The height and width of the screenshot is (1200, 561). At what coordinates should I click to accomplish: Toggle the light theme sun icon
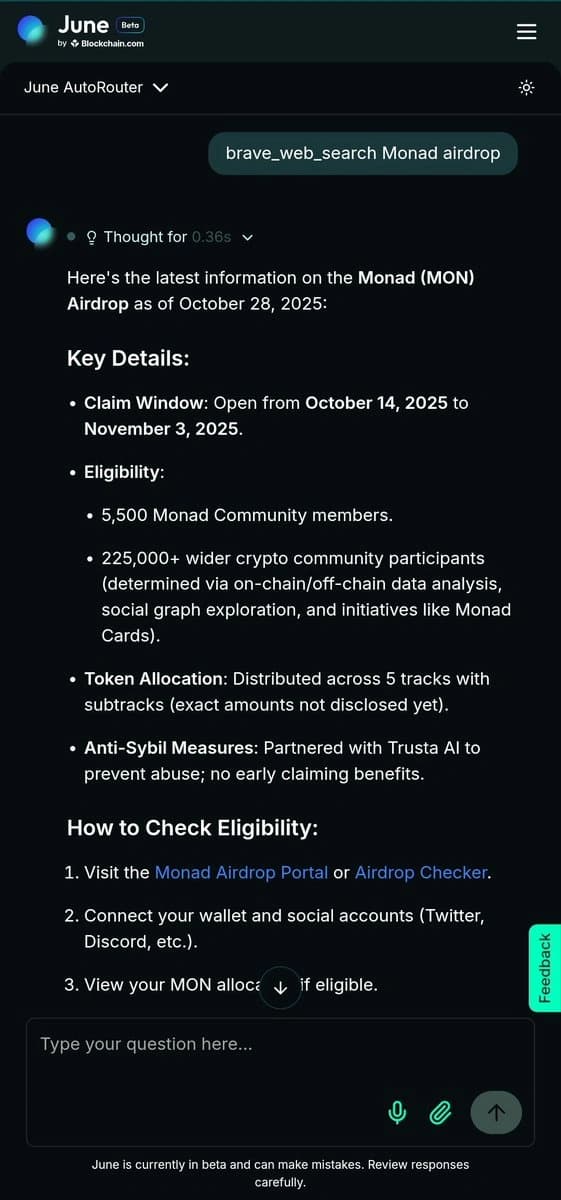tap(526, 88)
